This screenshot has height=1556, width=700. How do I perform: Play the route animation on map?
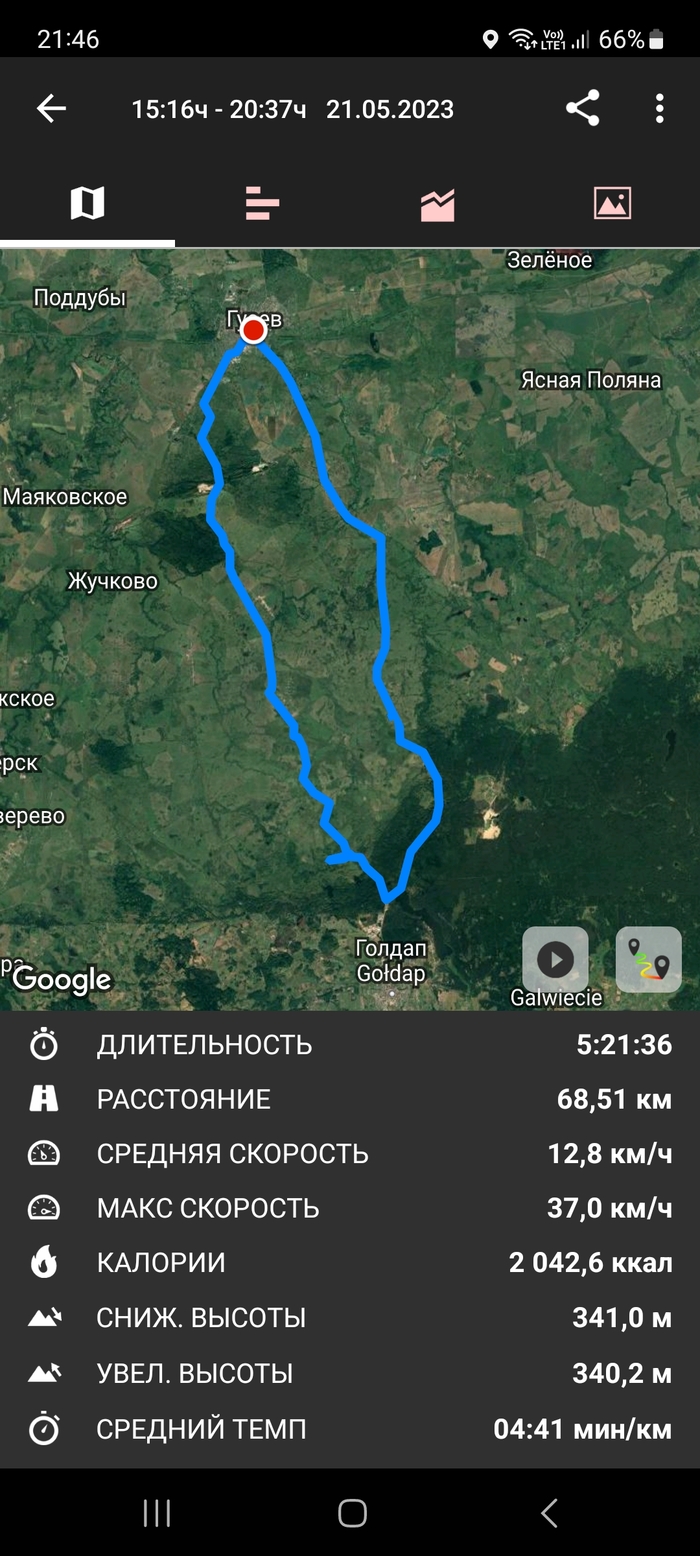555,960
